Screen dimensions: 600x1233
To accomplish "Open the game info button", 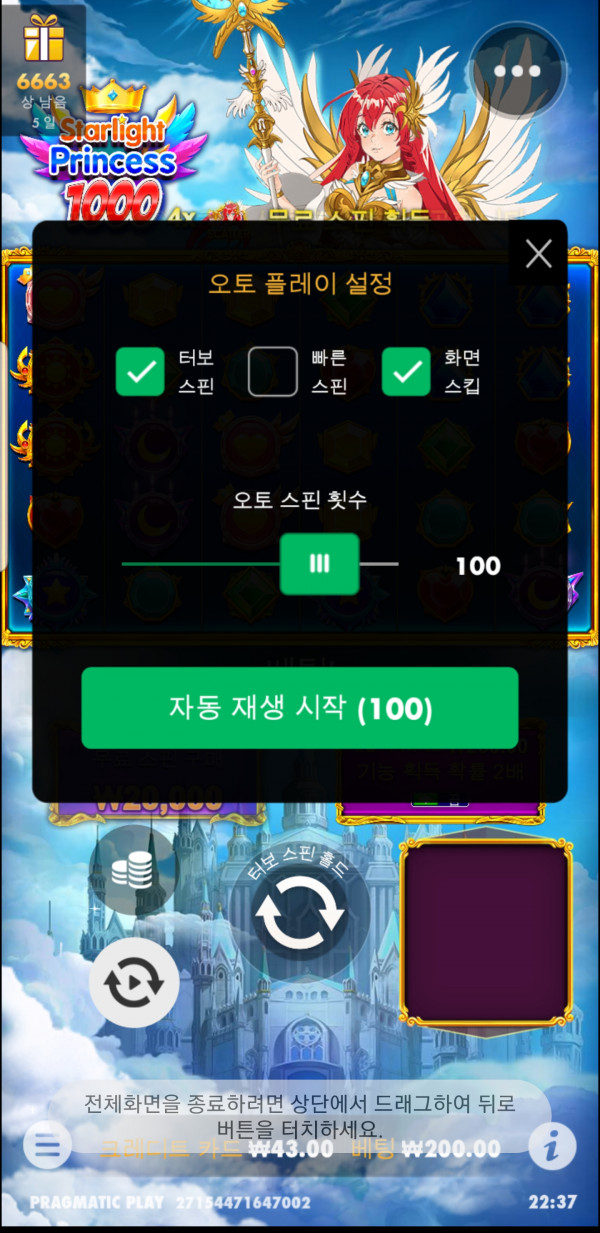I will 552,1146.
